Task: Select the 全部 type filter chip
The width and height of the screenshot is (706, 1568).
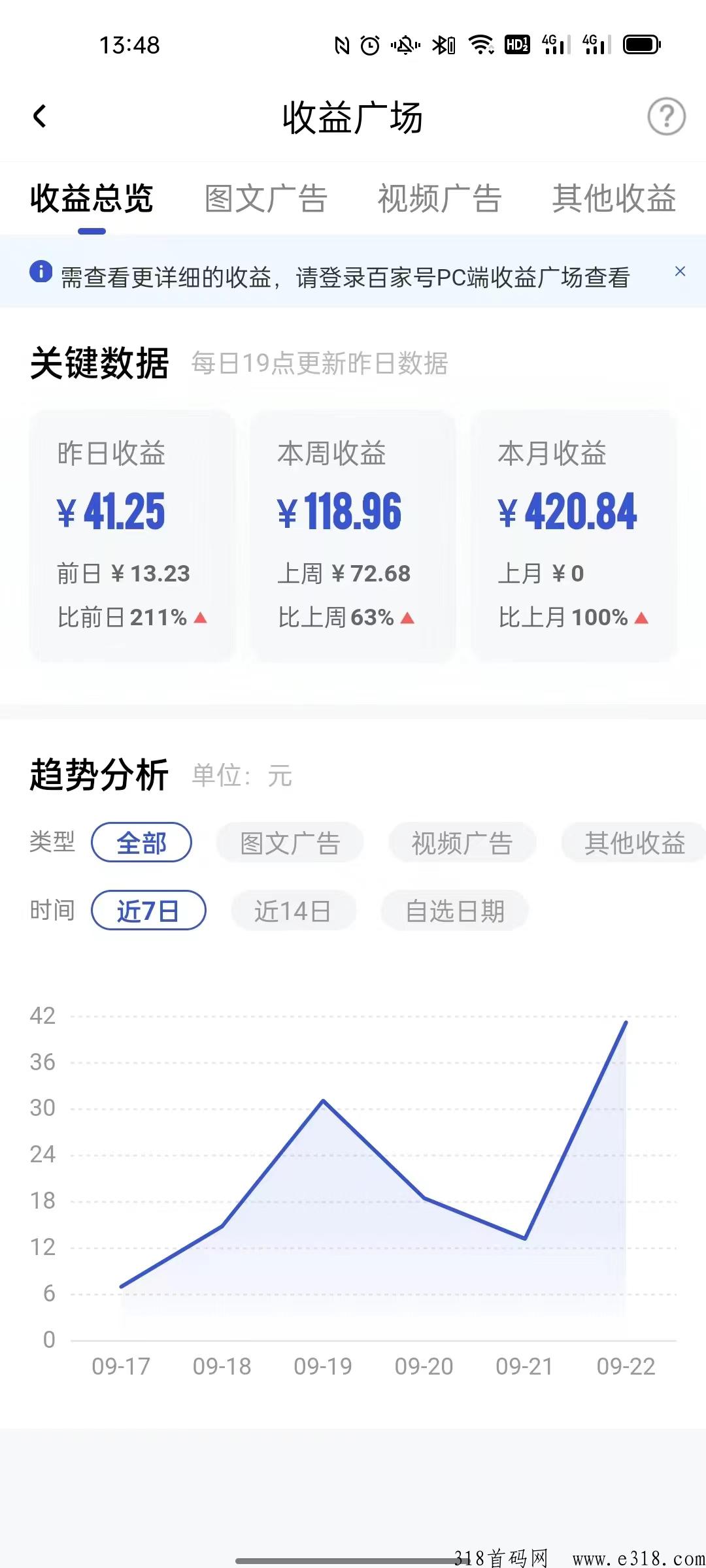Action: pos(141,843)
